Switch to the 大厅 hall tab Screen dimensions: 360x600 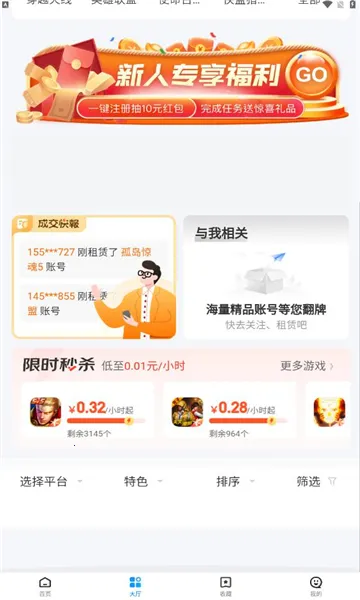135,587
